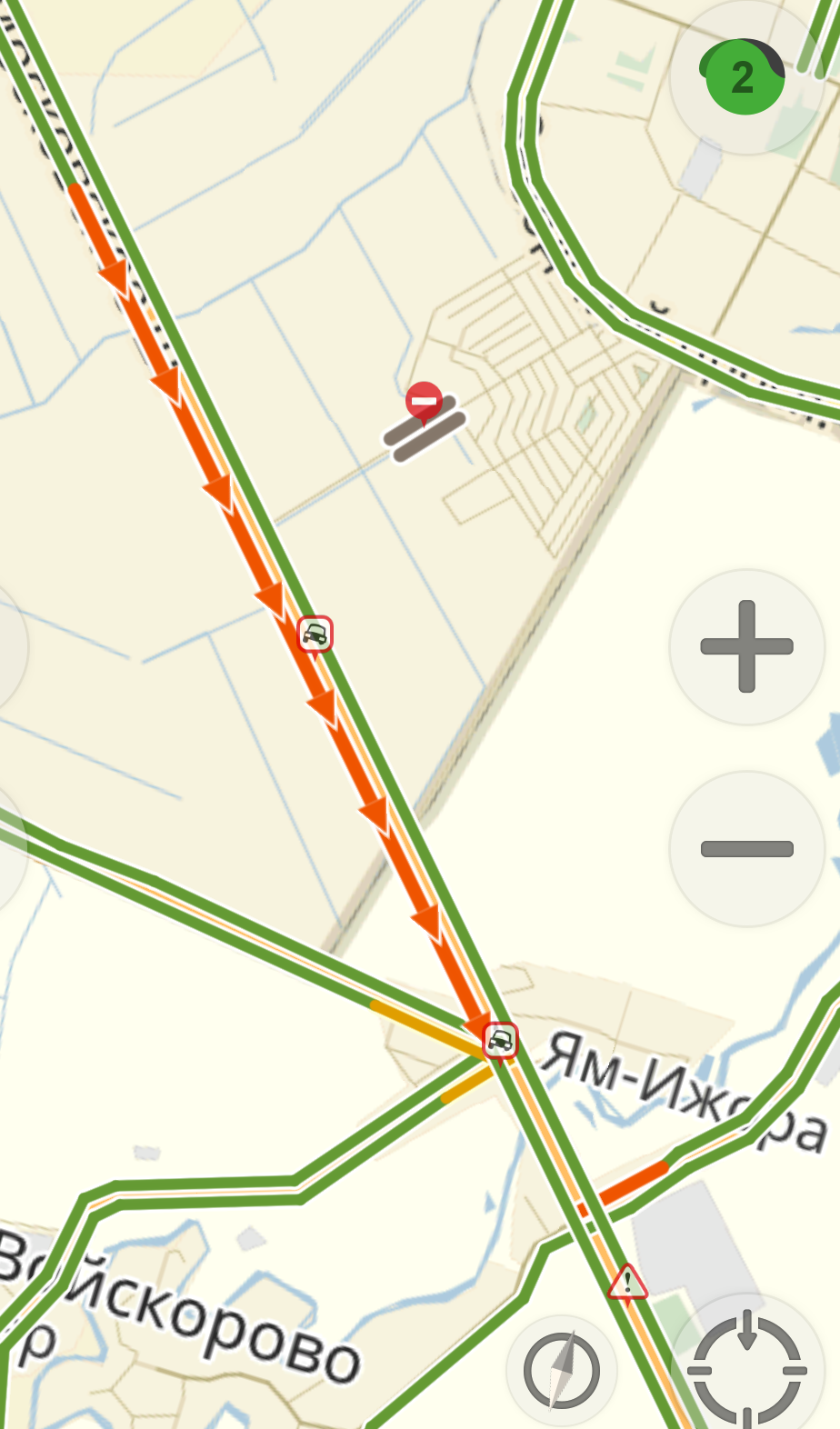Open the traffic level indicator showing 2
The width and height of the screenshot is (840, 1429).
[x=745, y=77]
